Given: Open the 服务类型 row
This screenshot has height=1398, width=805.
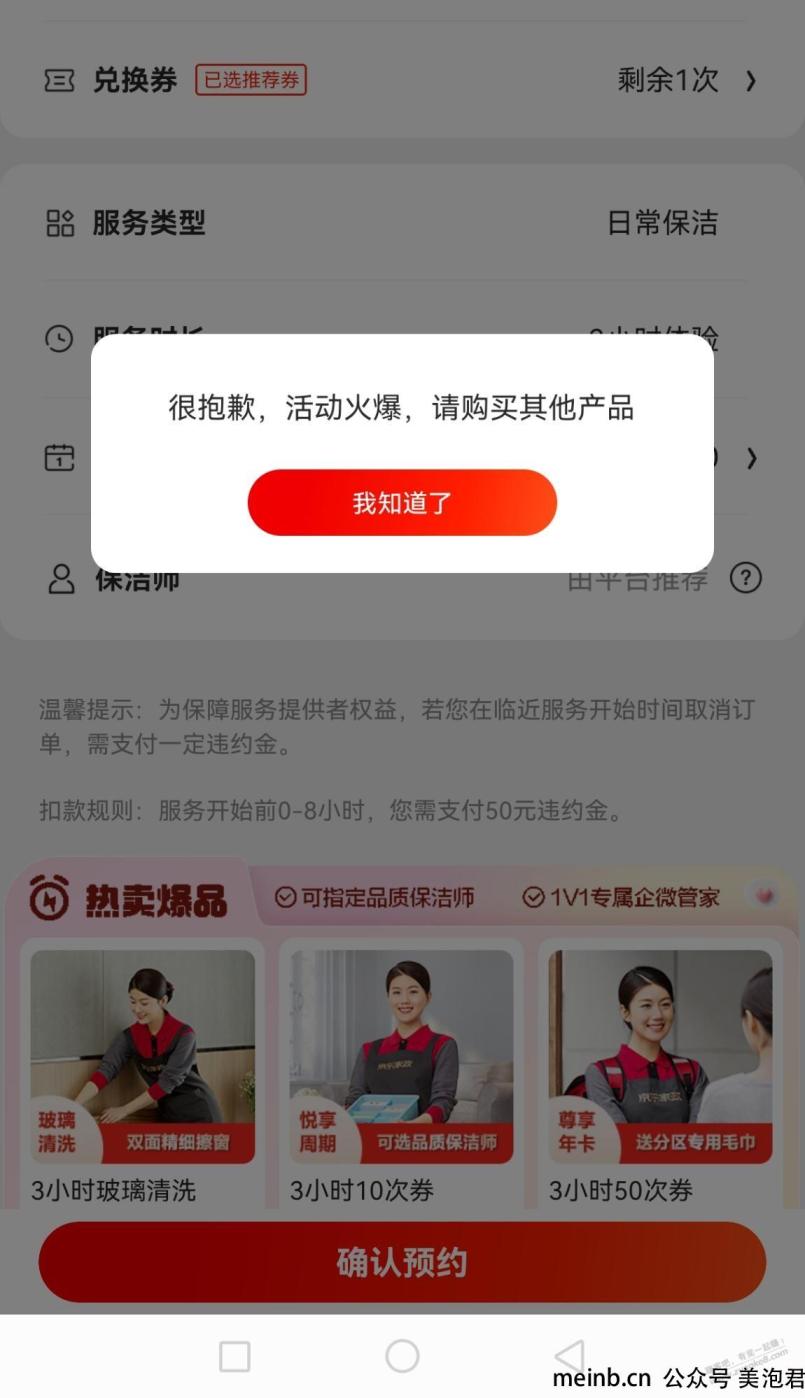Looking at the screenshot, I should click(x=400, y=222).
